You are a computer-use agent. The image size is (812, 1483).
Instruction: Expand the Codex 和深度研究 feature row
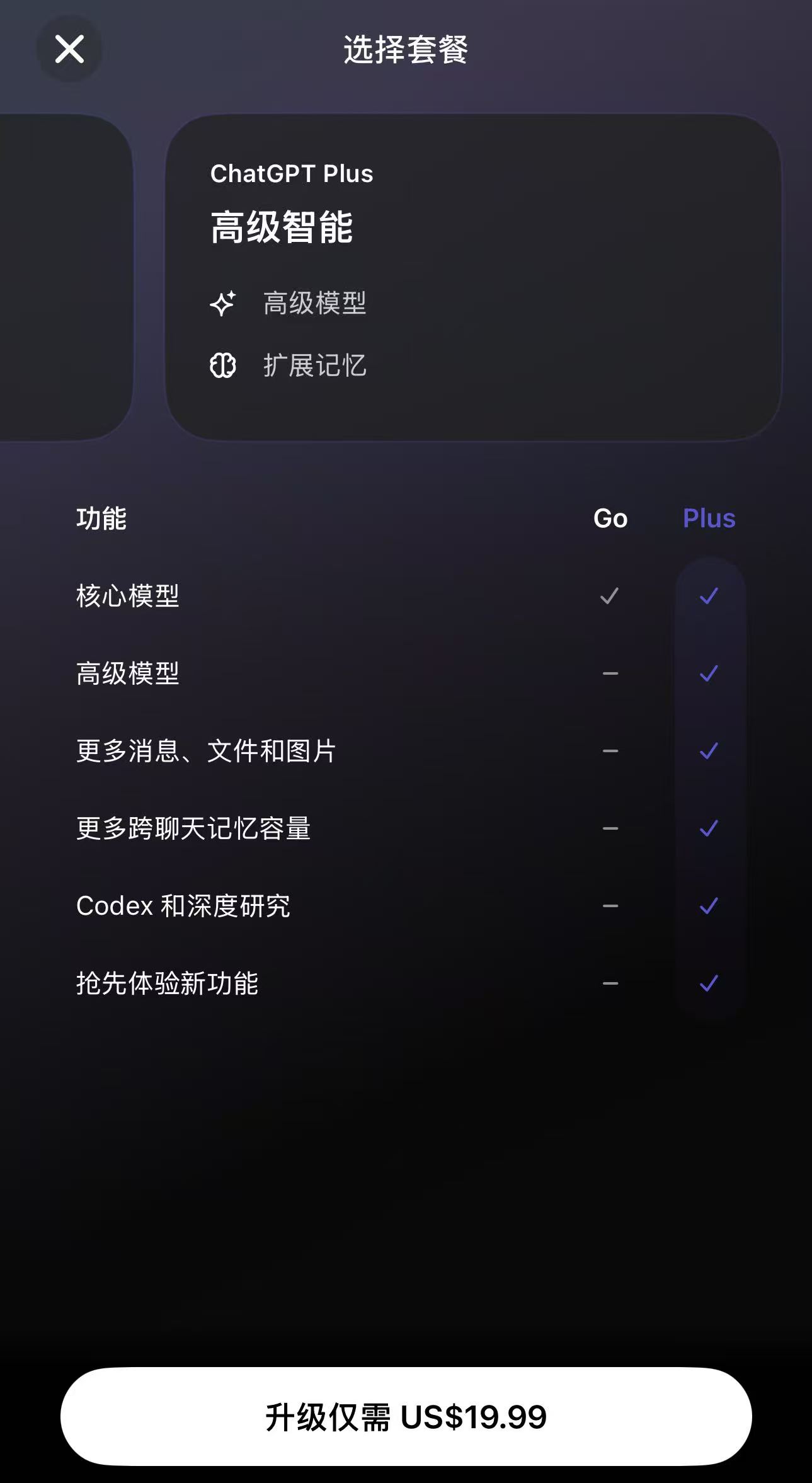click(185, 905)
